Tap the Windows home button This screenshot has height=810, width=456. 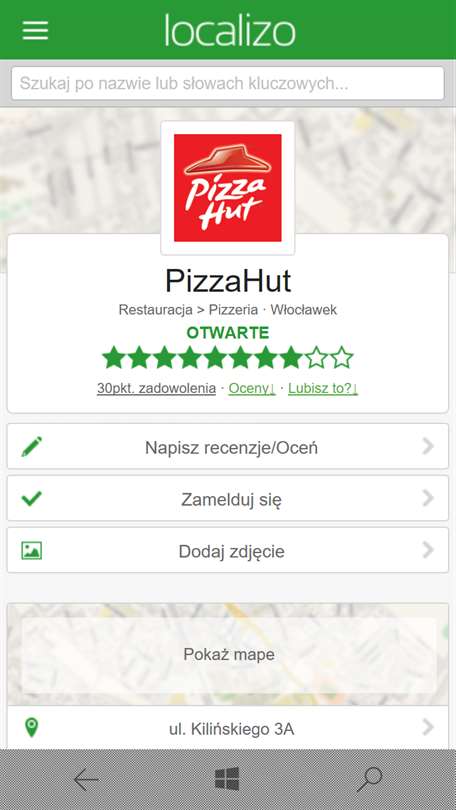(227, 779)
